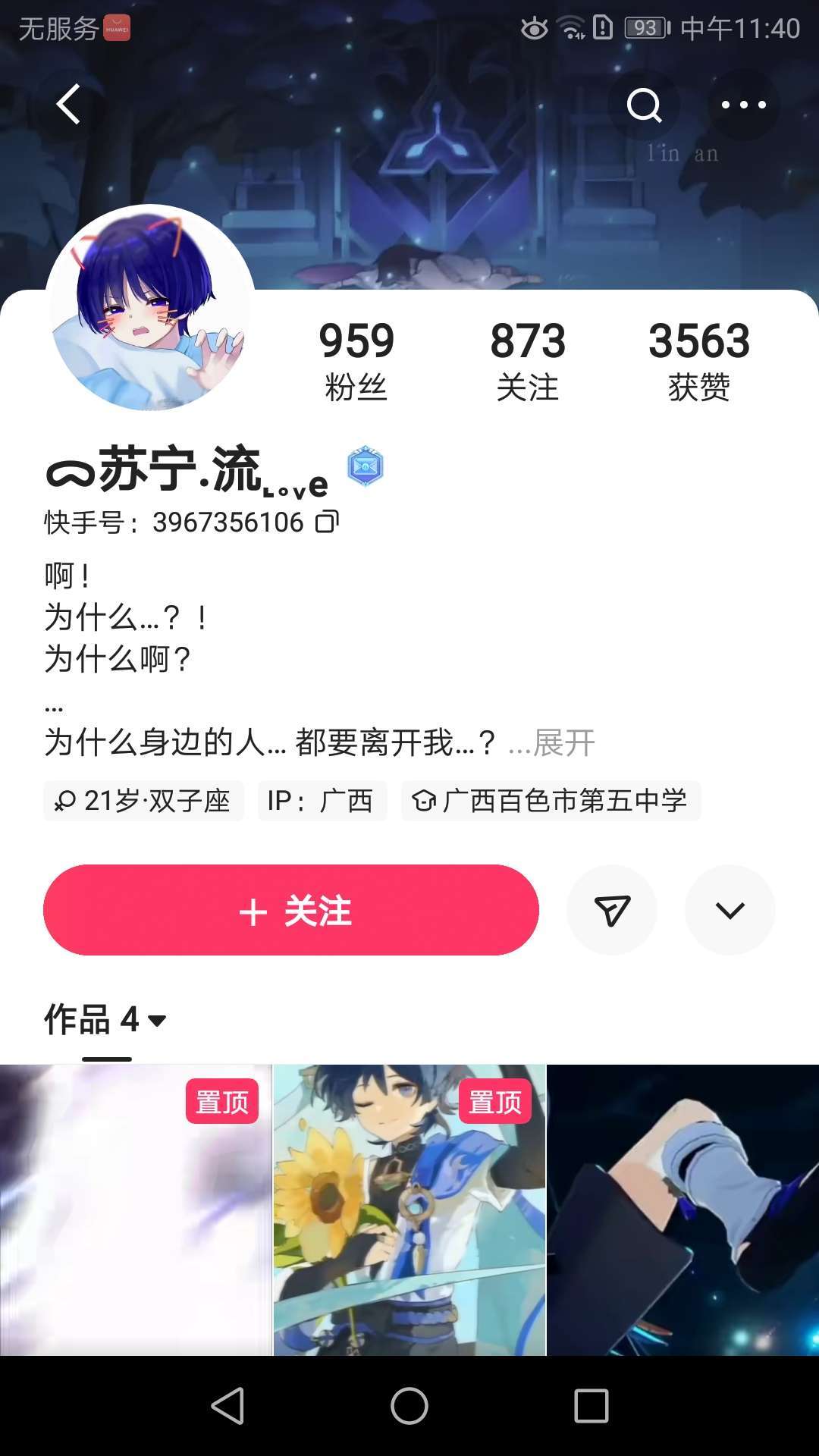The image size is (819, 1456).
Task: View the profile avatar picture
Action: [150, 308]
